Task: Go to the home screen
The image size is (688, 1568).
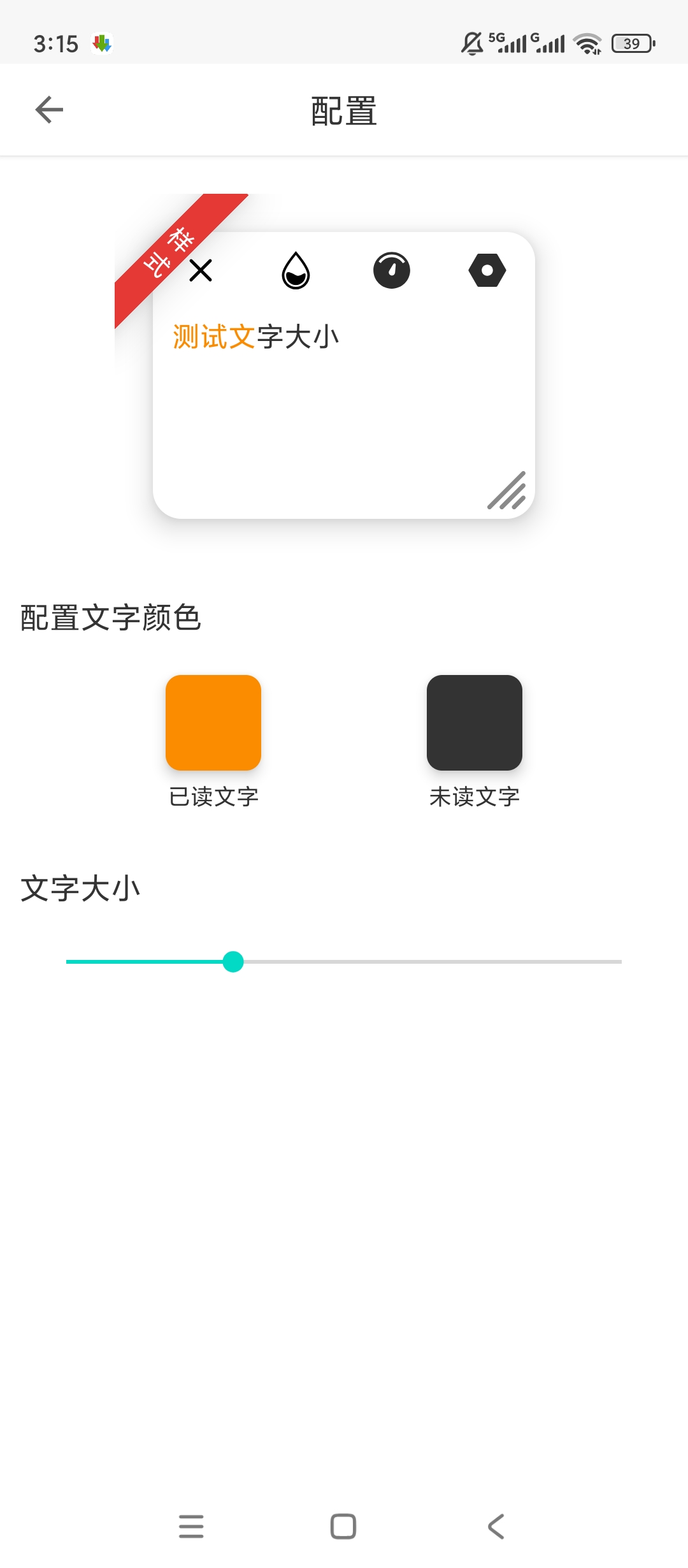Action: tap(343, 1527)
